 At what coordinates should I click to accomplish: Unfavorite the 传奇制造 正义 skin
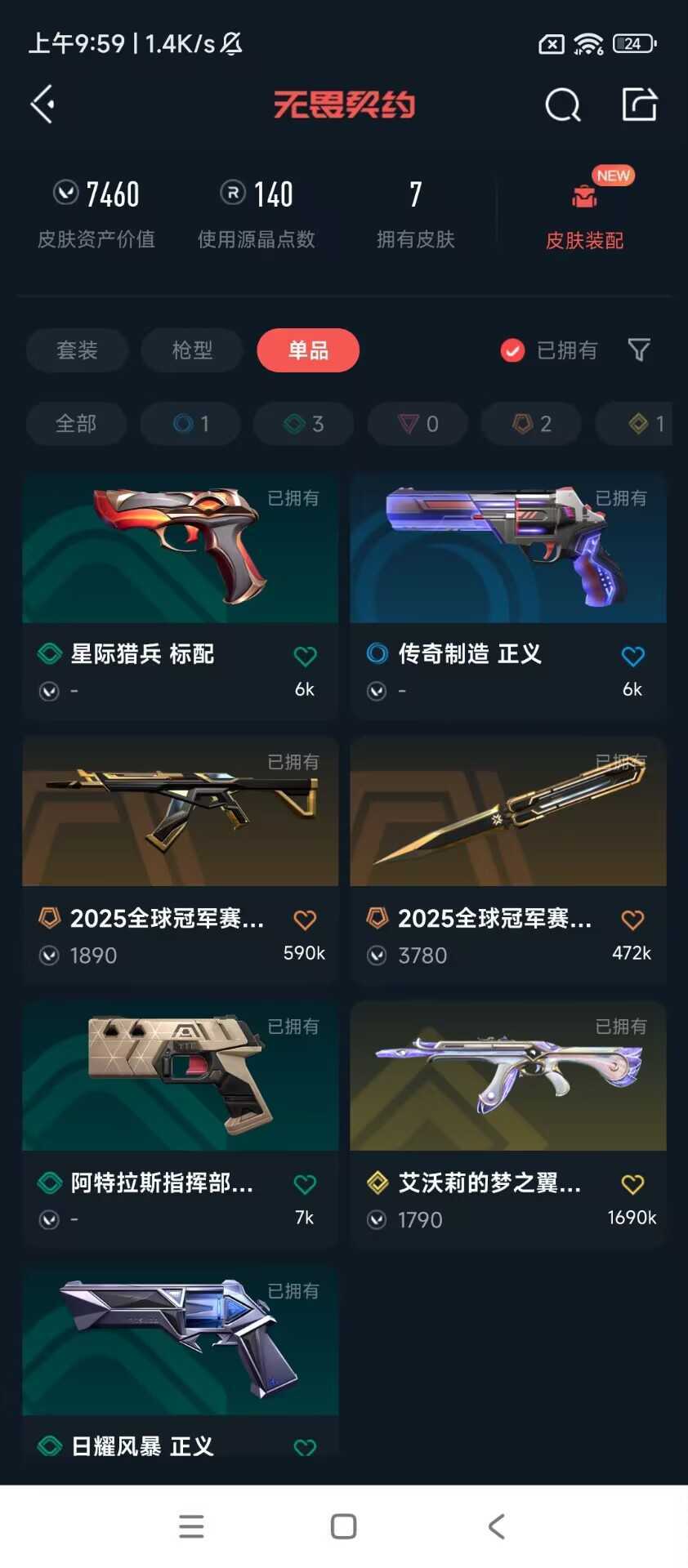632,656
